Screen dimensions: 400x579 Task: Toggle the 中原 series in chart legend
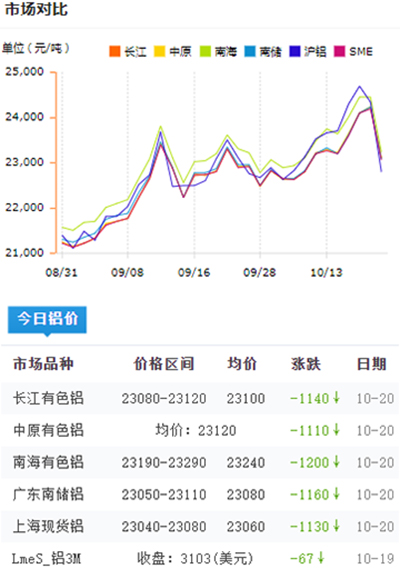pyautogui.click(x=173, y=51)
